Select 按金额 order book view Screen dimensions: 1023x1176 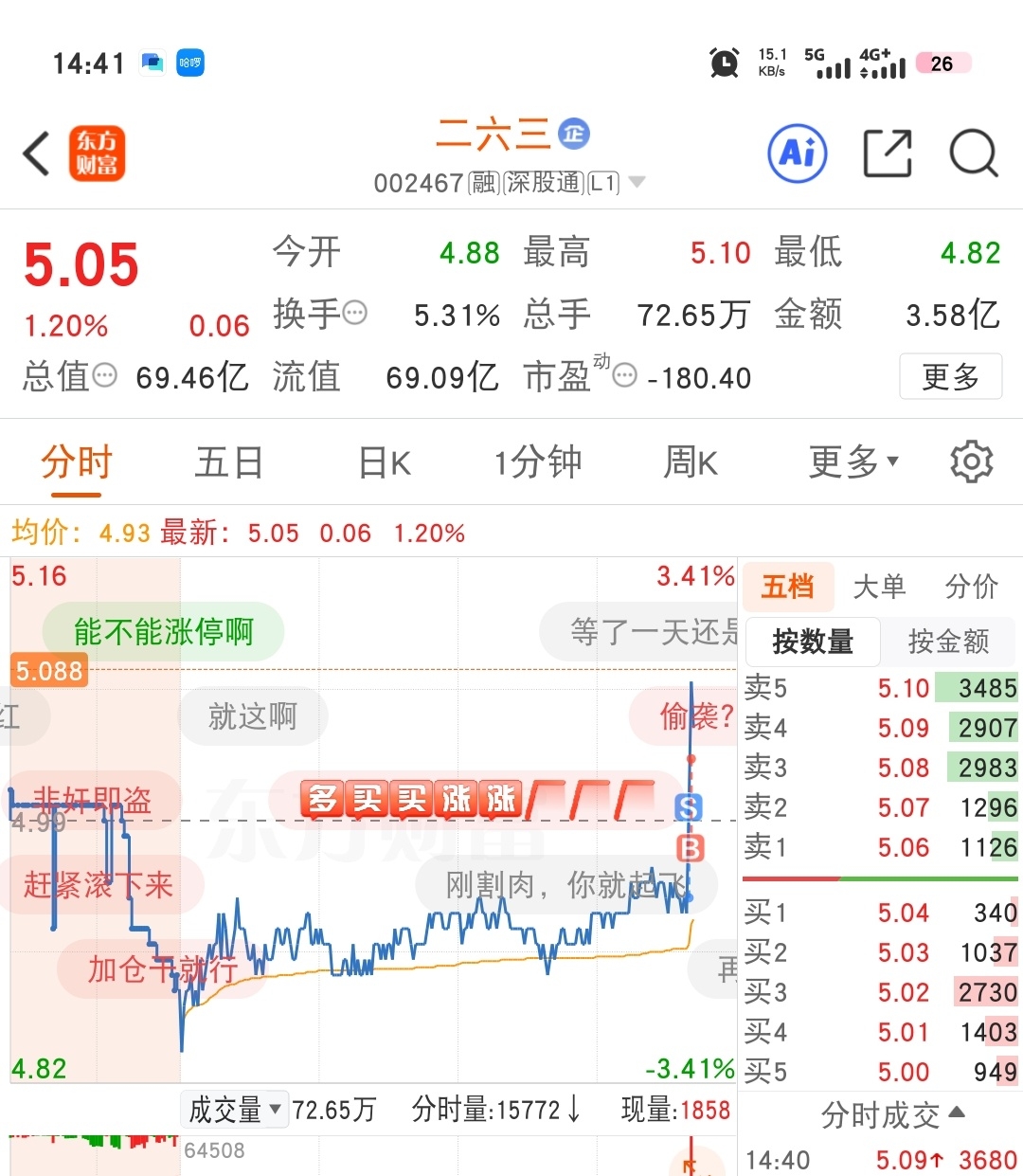point(948,642)
